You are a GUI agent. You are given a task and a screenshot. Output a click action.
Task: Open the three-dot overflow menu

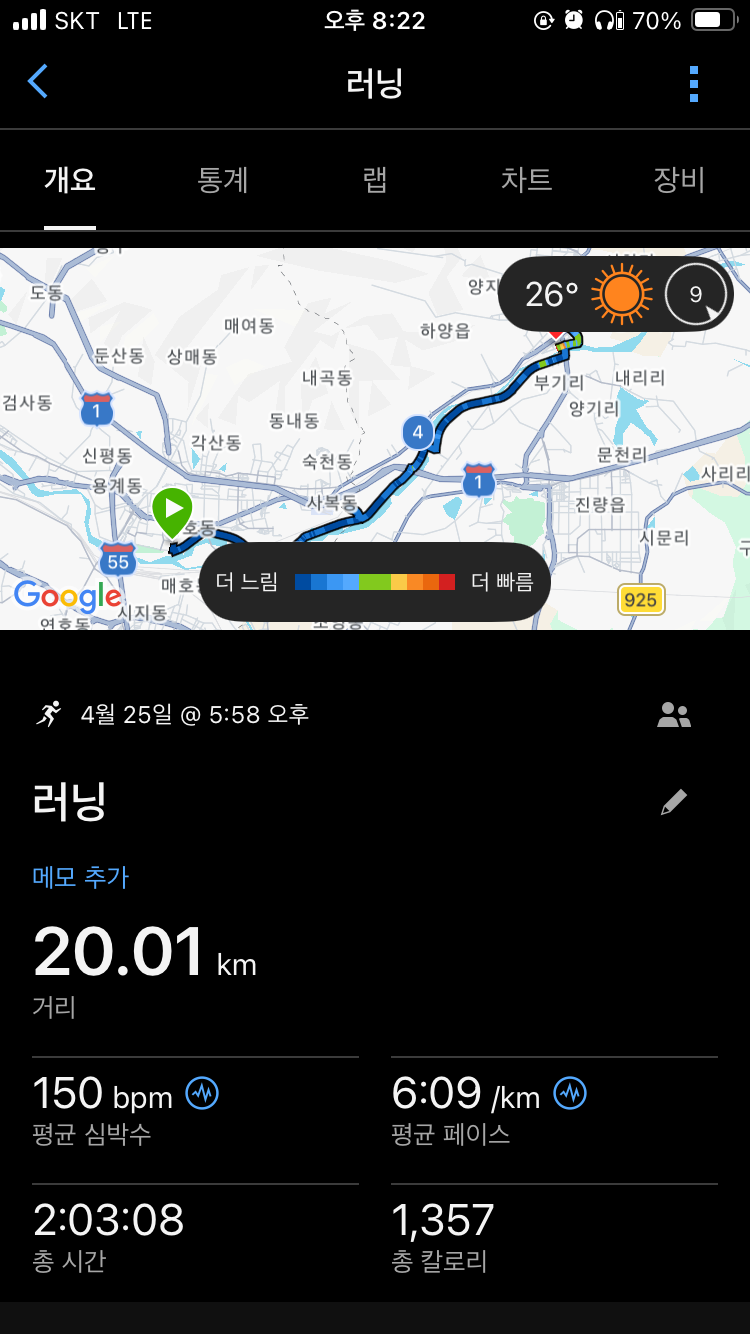pyautogui.click(x=694, y=84)
